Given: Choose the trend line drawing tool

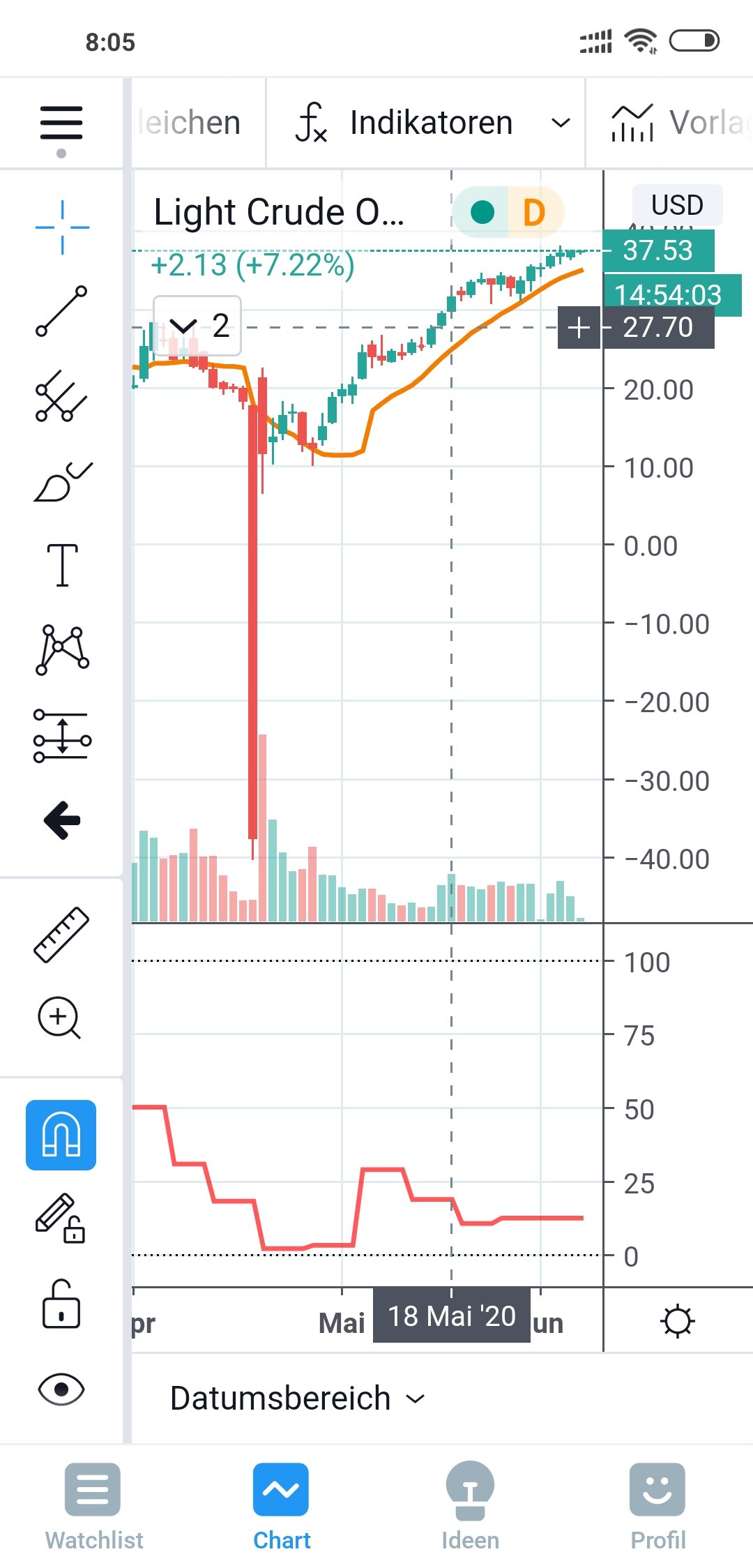Looking at the screenshot, I should [62, 311].
